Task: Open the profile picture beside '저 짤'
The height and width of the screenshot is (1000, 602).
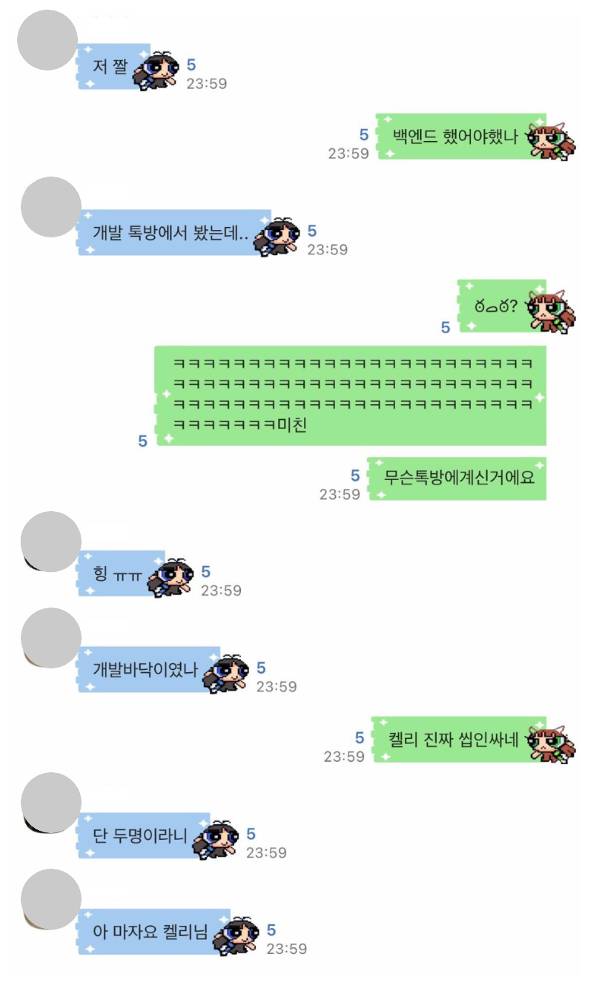Action: (x=50, y=42)
